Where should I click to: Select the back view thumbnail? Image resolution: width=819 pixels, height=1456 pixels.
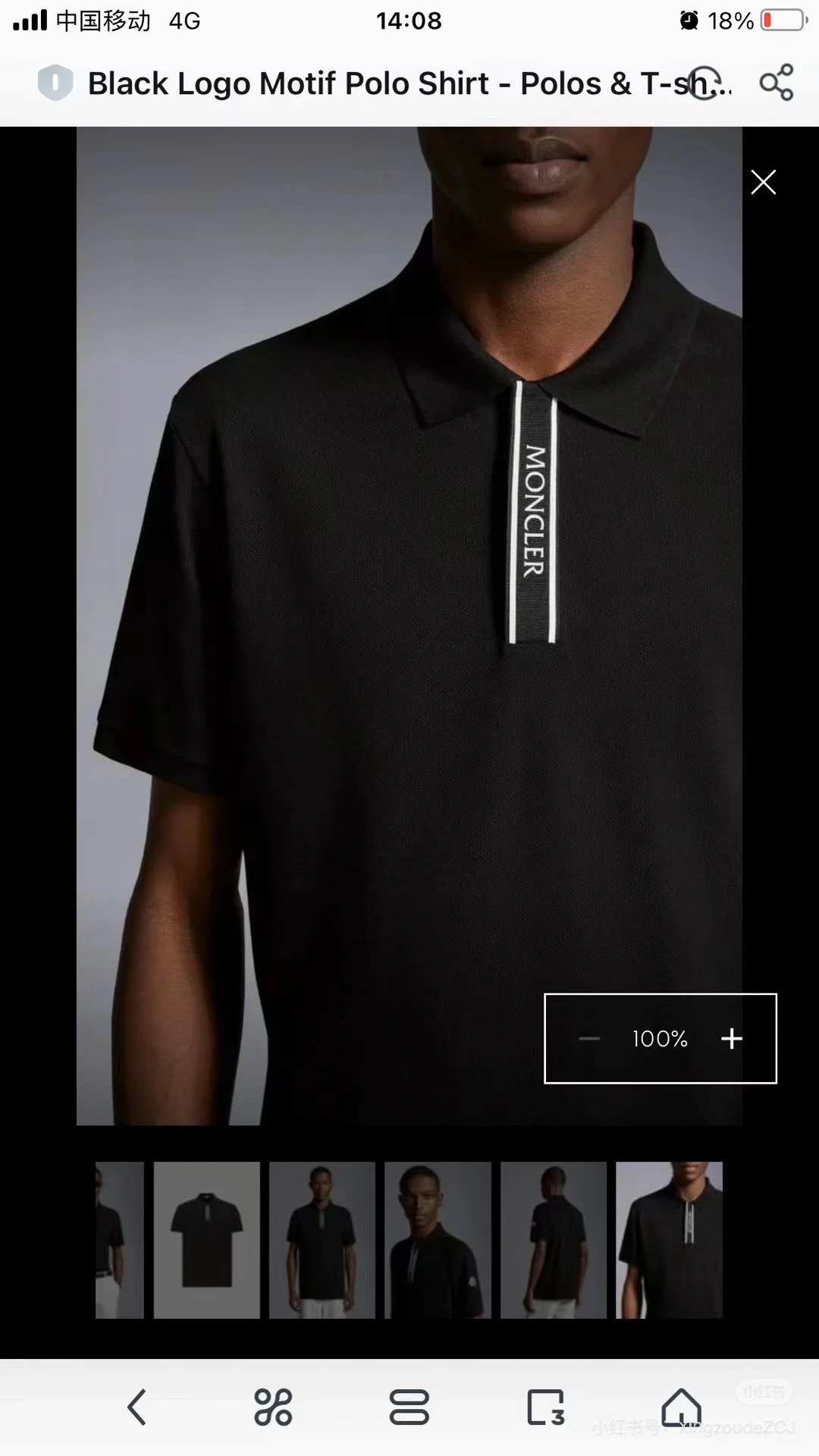554,1240
